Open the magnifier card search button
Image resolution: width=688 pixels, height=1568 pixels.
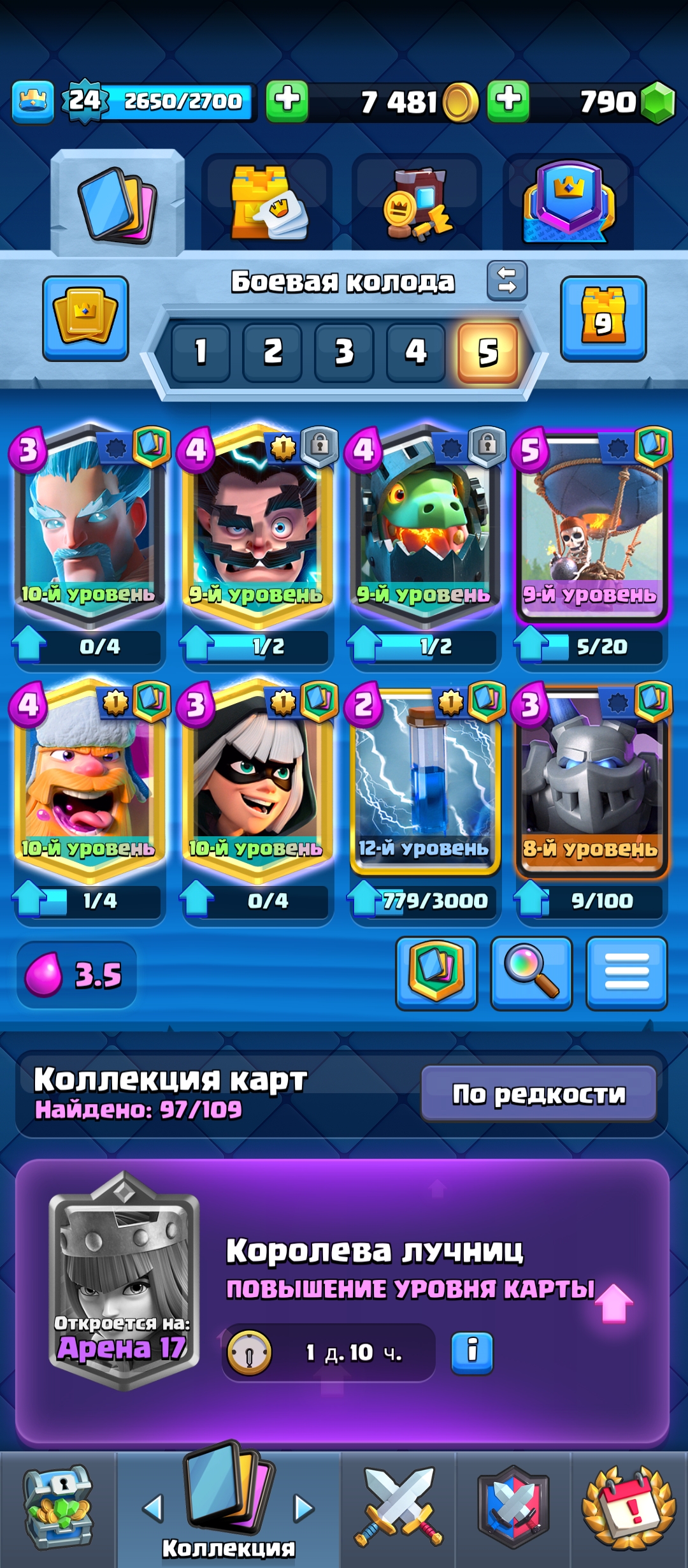(x=531, y=973)
